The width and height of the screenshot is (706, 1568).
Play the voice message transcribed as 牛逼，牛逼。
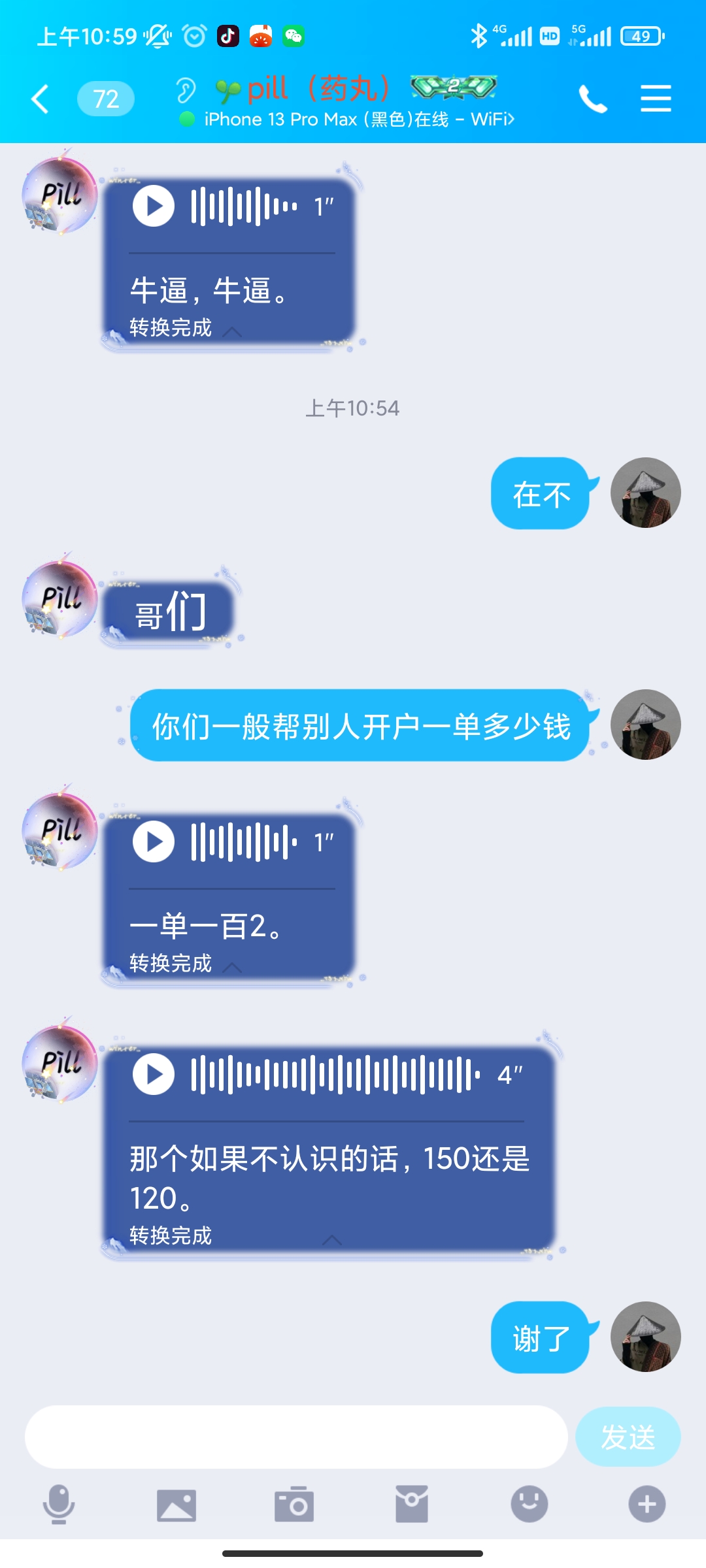tap(154, 206)
